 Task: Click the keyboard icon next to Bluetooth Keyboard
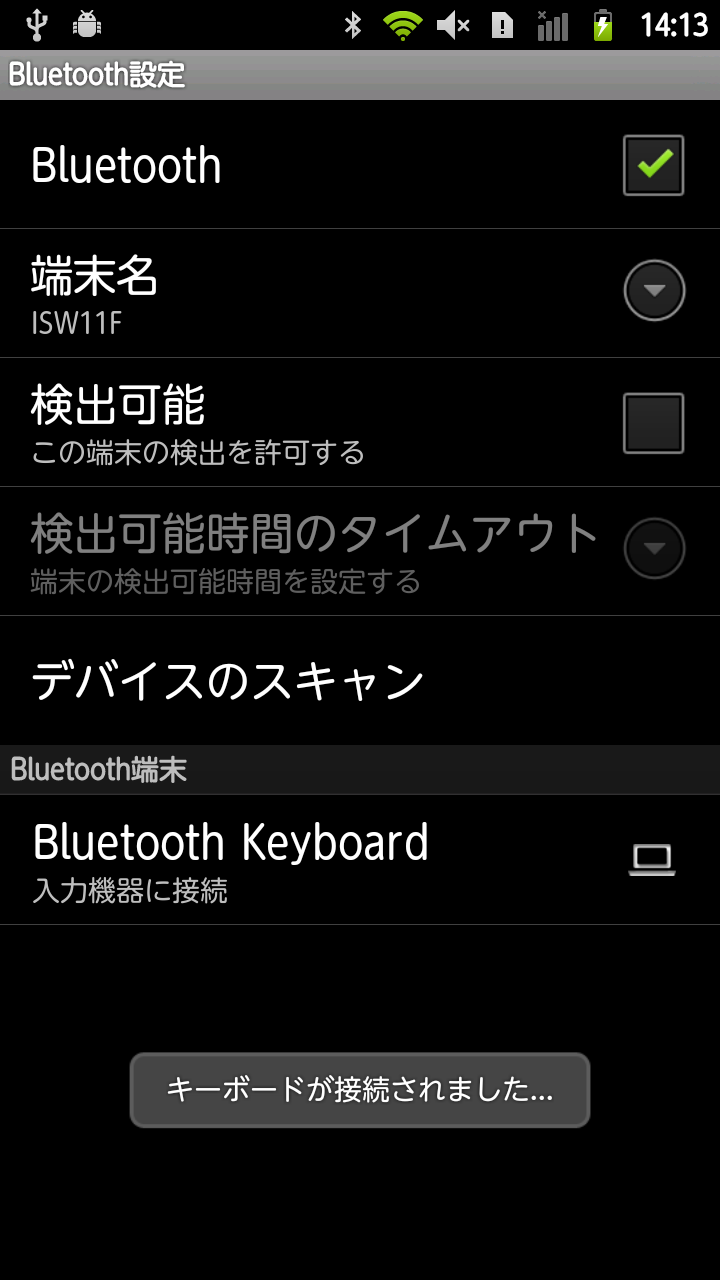pos(651,858)
